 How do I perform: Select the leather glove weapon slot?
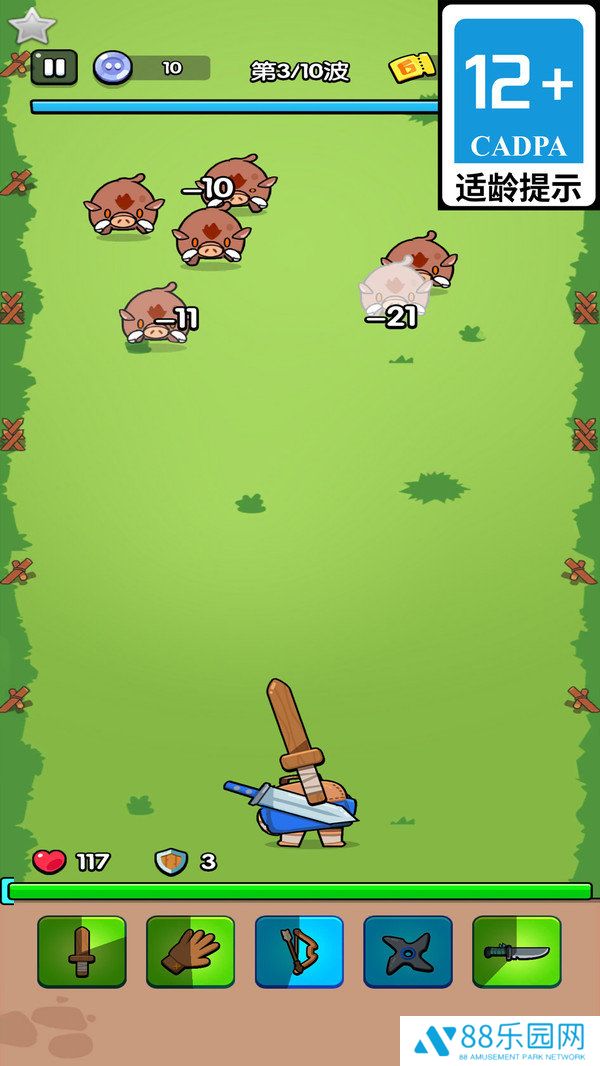190,951
